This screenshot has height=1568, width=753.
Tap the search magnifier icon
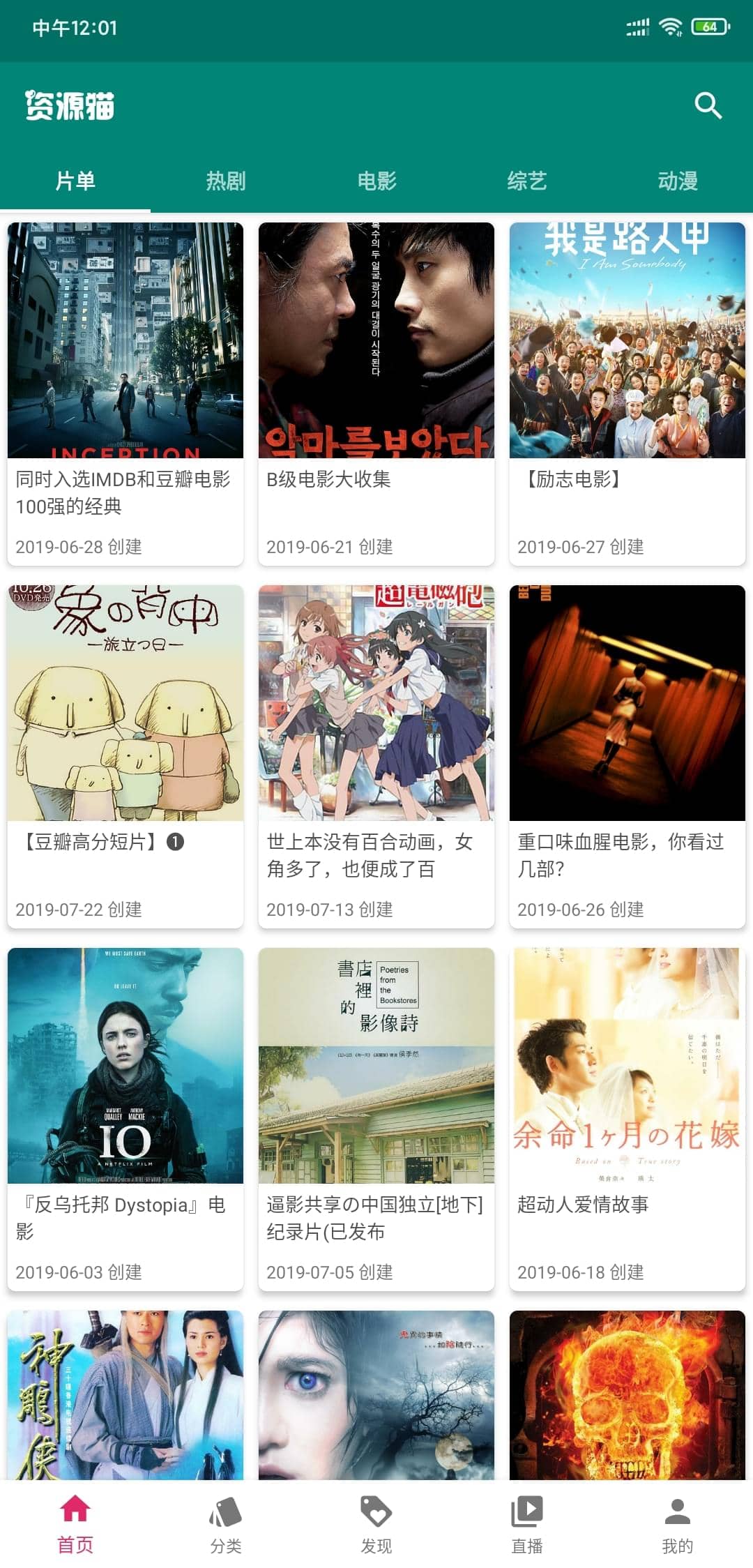(x=708, y=105)
